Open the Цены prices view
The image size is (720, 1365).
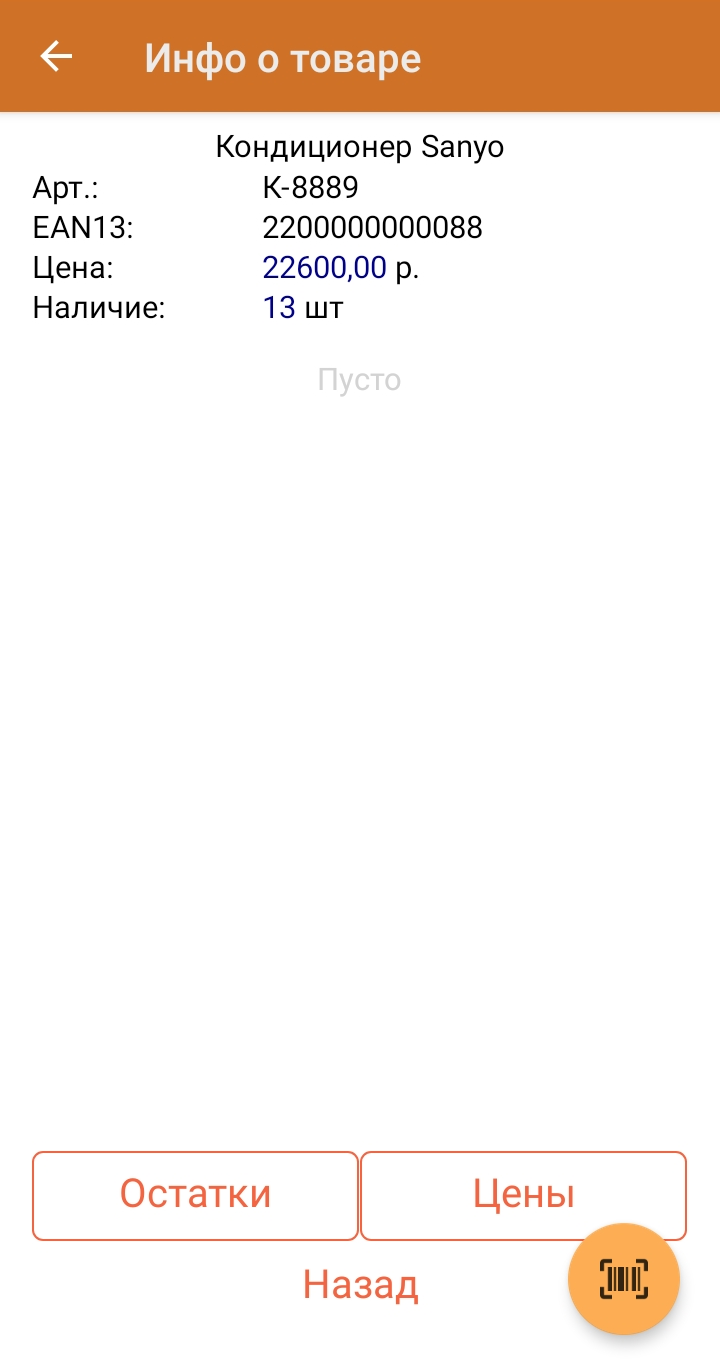[523, 1195]
